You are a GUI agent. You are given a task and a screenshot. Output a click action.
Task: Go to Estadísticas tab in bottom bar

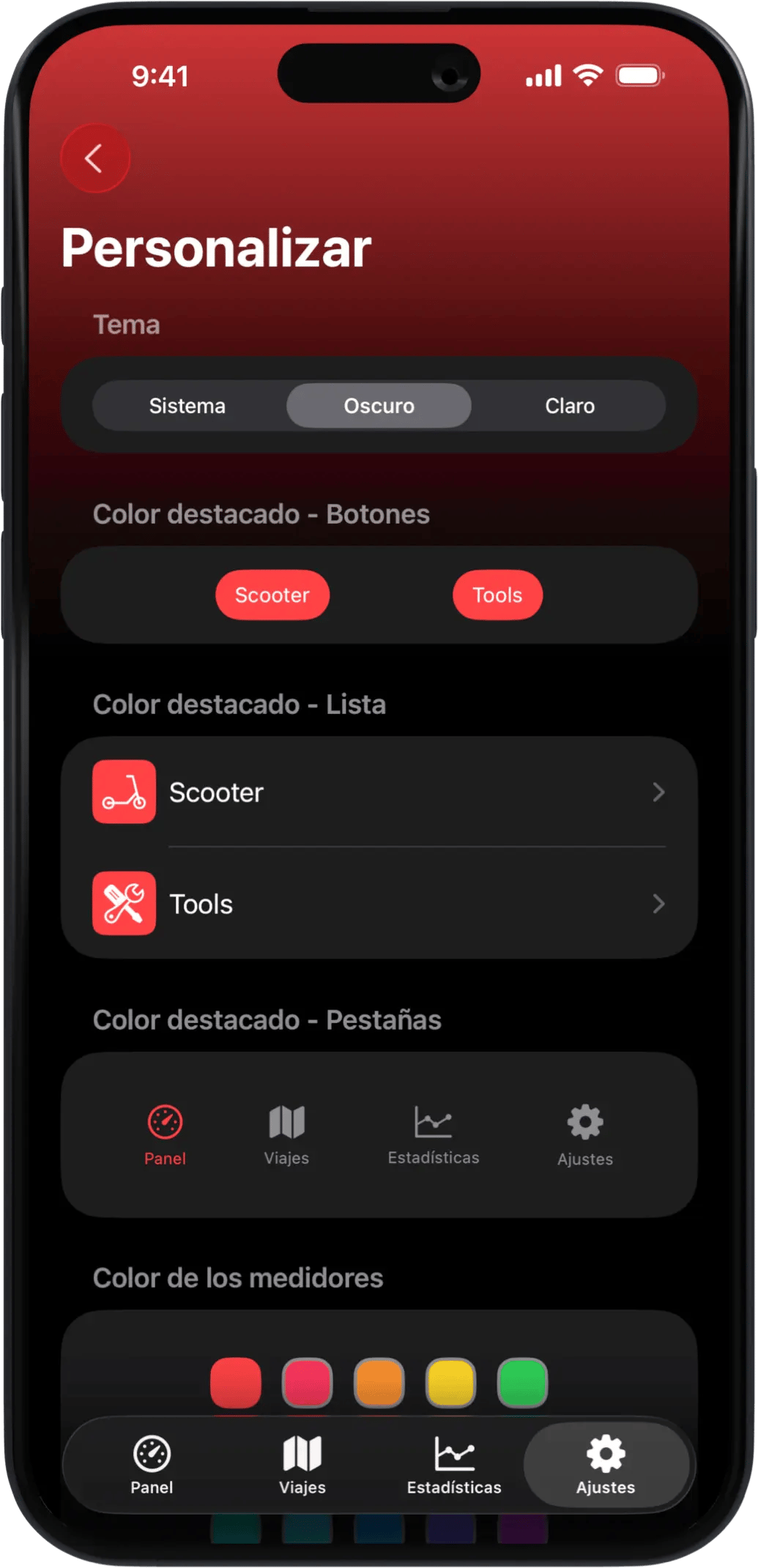pyautogui.click(x=454, y=1464)
